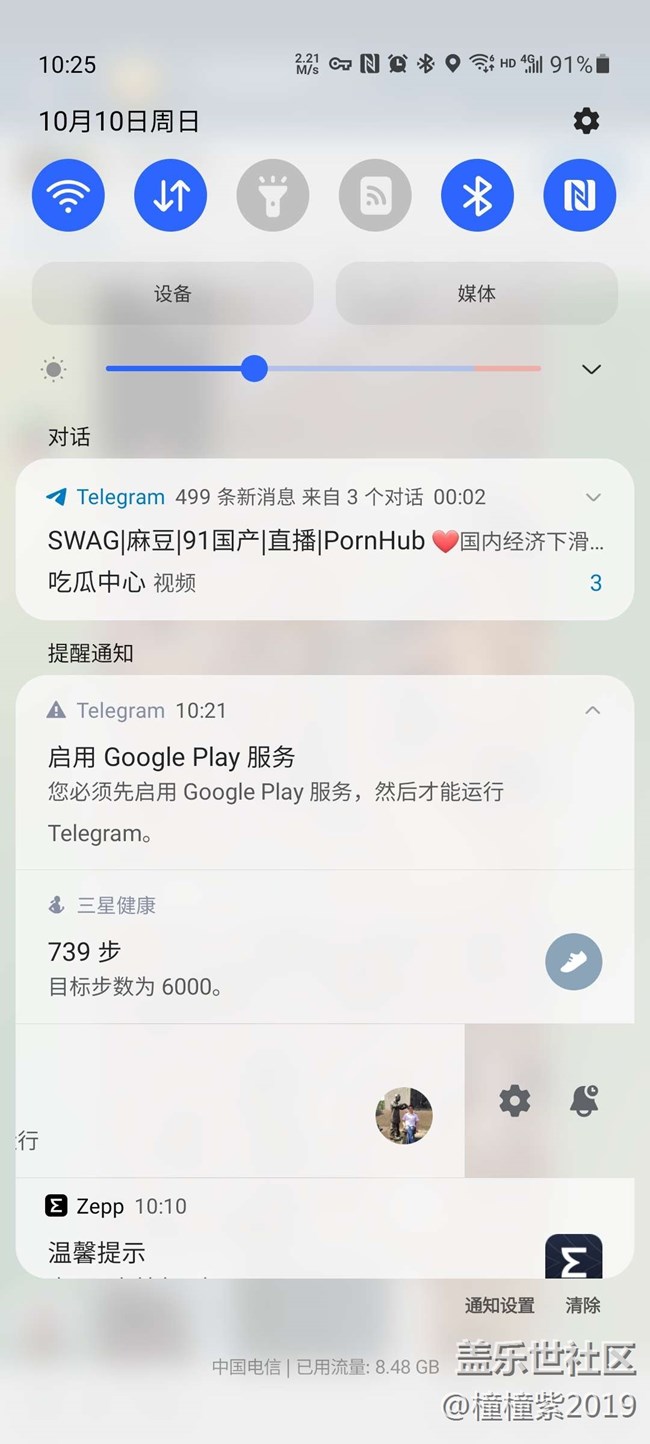Collapse the Telegram 10:21 notification
Viewport: 650px width, 1444px height.
point(593,710)
